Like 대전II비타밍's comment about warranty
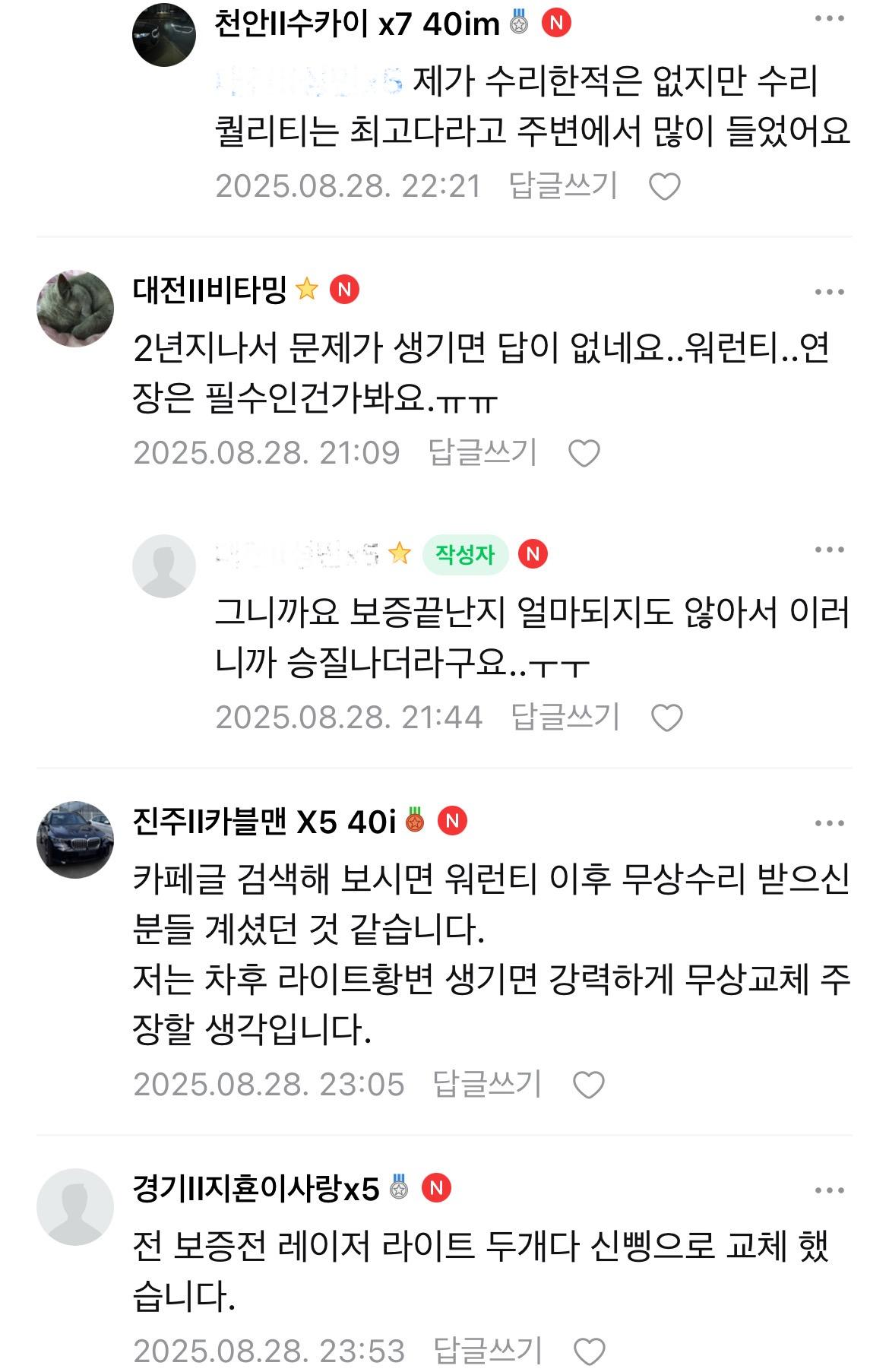The height and width of the screenshot is (1372, 889). point(584,454)
